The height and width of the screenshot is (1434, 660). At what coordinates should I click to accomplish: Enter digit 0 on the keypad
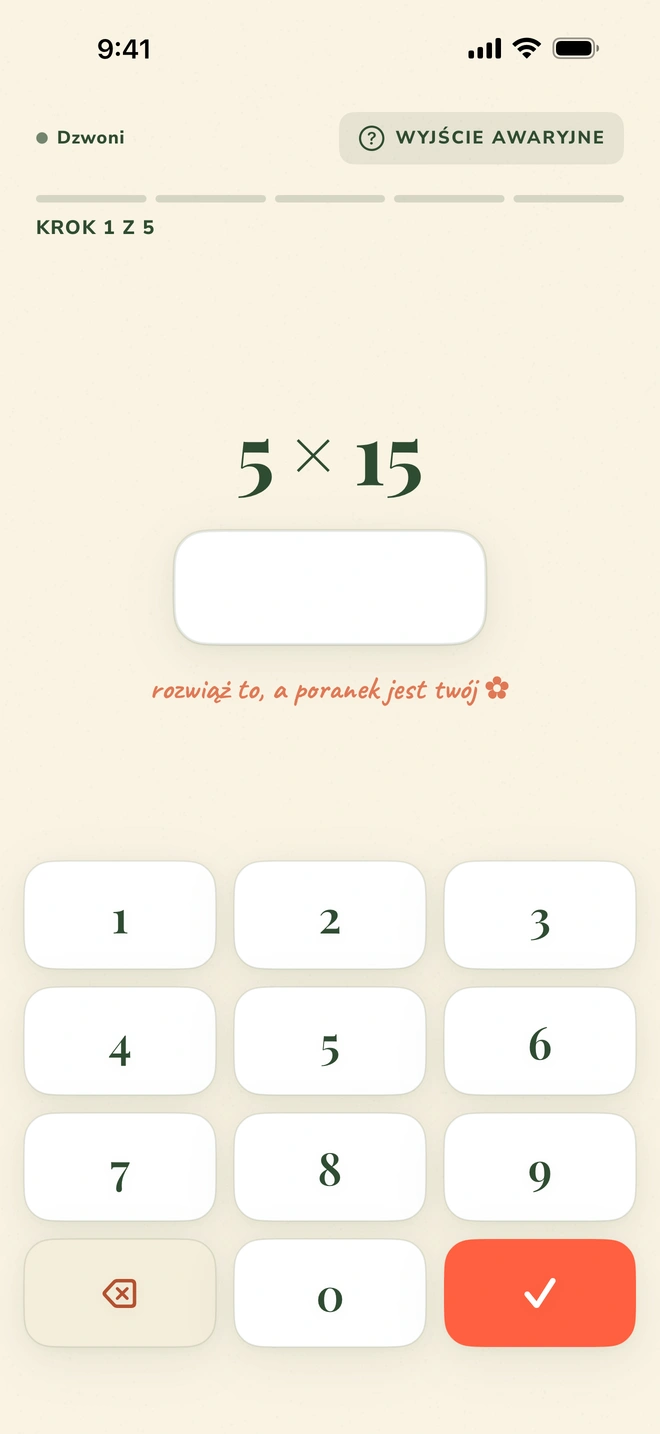[330, 1293]
